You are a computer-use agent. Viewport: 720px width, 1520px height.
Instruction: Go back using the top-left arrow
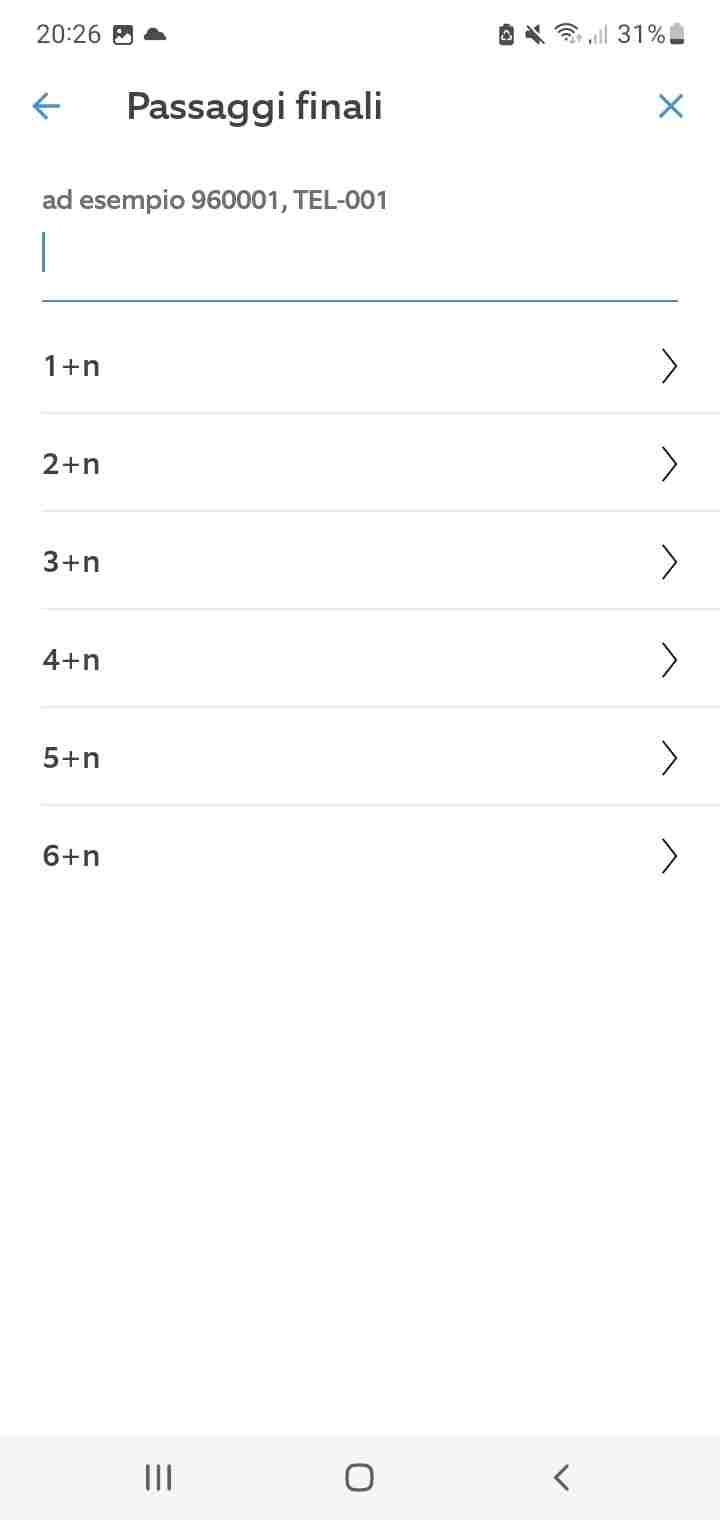tap(46, 106)
